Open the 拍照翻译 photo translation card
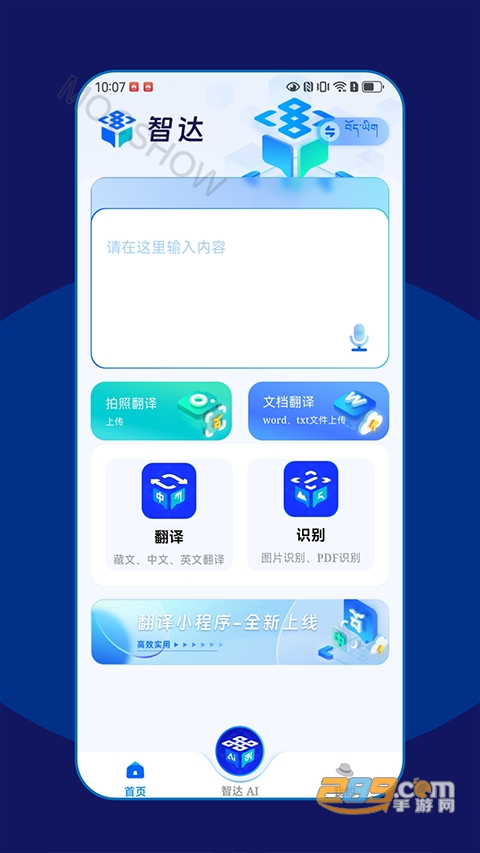 click(x=161, y=411)
